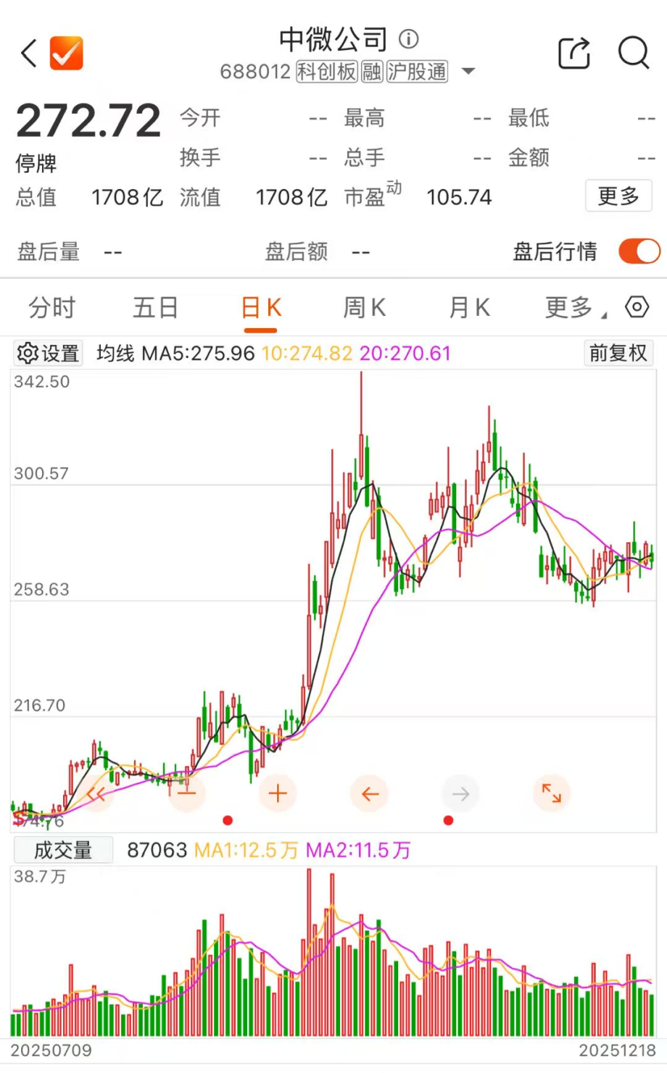Tap the info icon beside 中微公司
The width and height of the screenshot is (667, 1073).
(408, 40)
